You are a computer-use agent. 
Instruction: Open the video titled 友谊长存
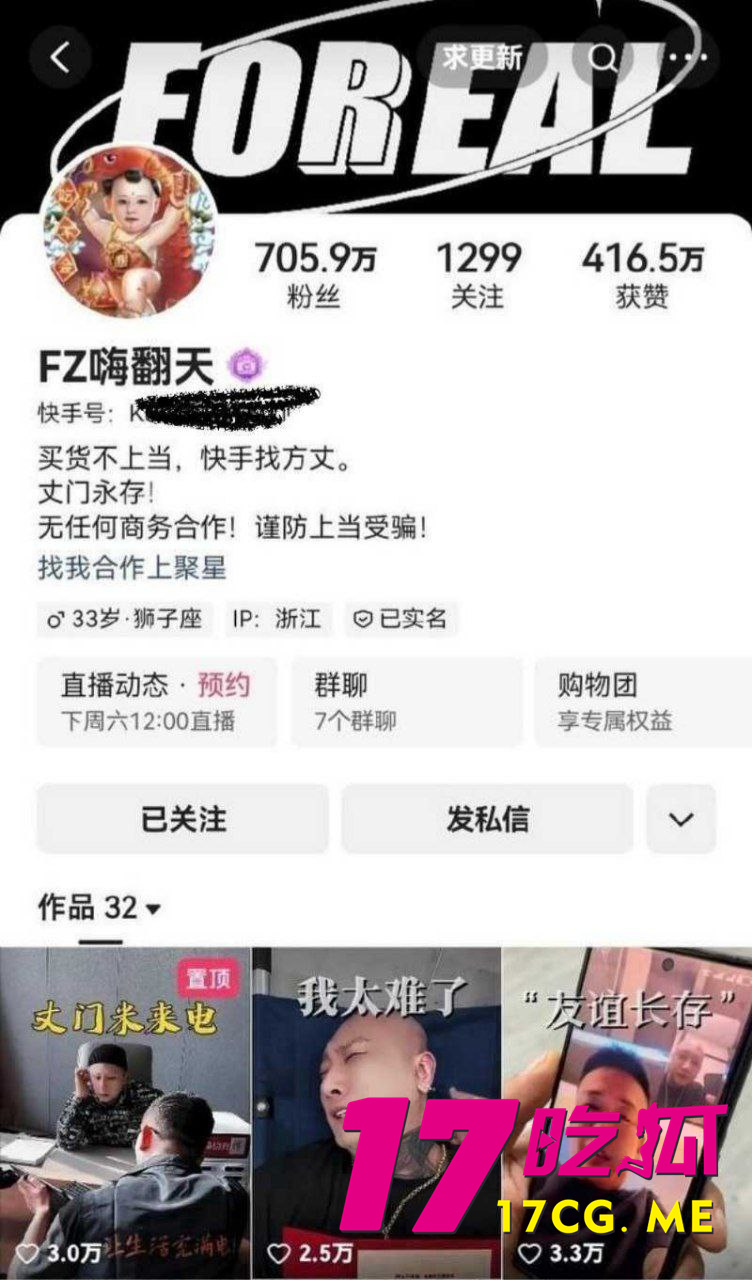626,1110
